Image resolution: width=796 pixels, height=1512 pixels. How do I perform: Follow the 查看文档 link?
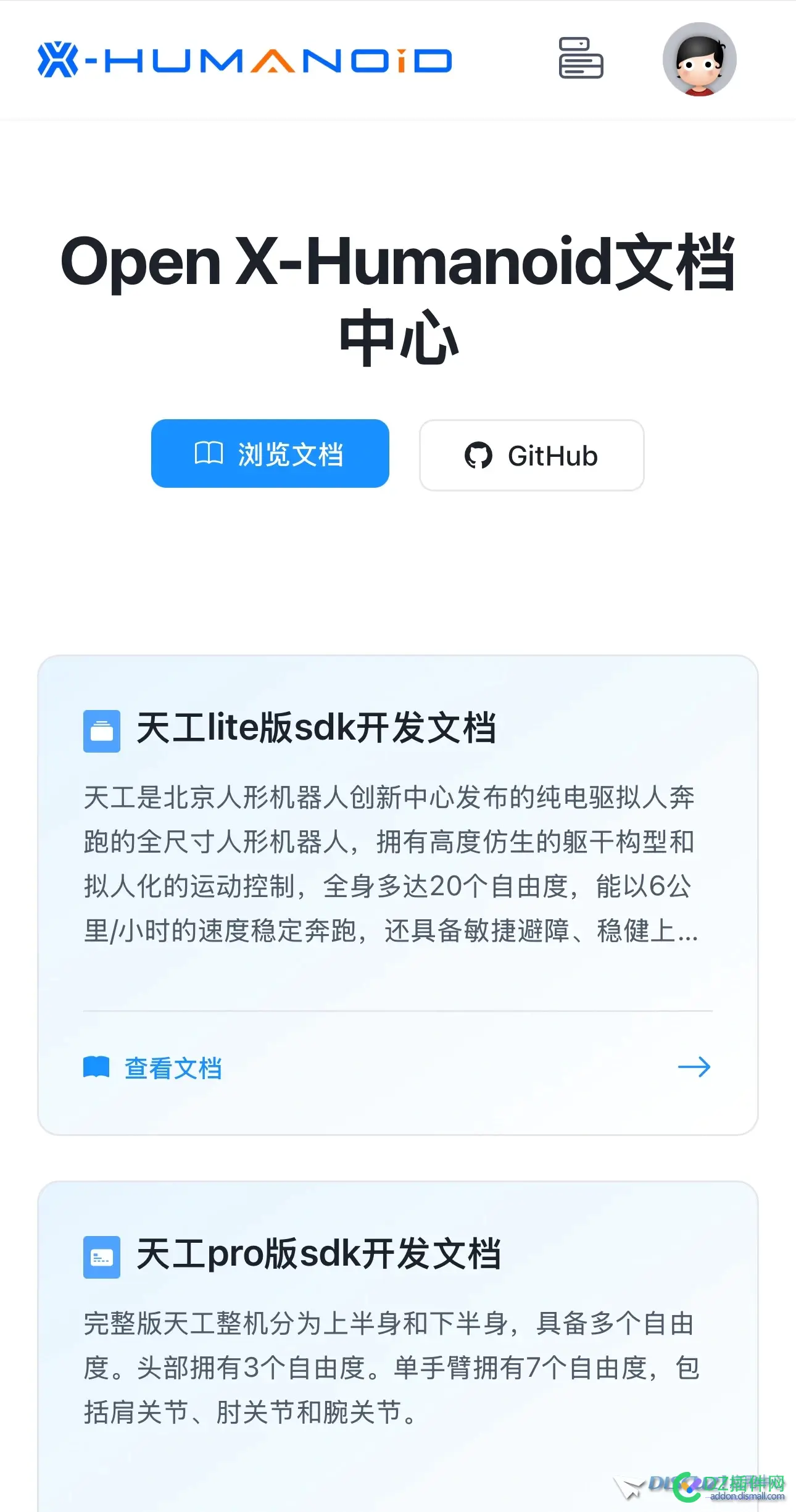[173, 1067]
